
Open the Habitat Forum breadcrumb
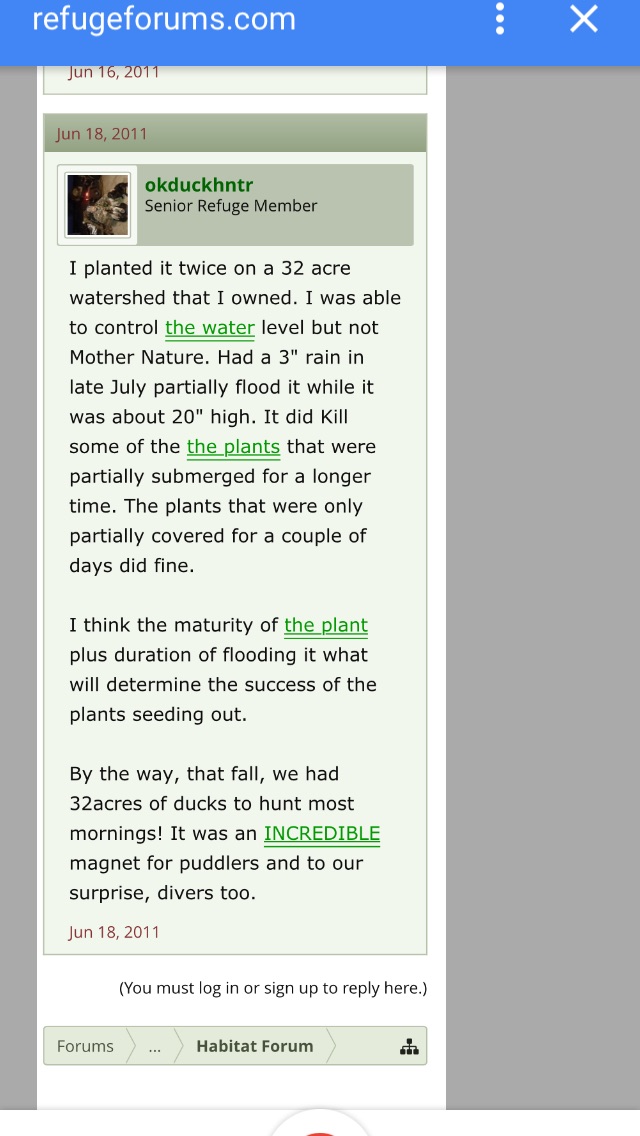(255, 1046)
